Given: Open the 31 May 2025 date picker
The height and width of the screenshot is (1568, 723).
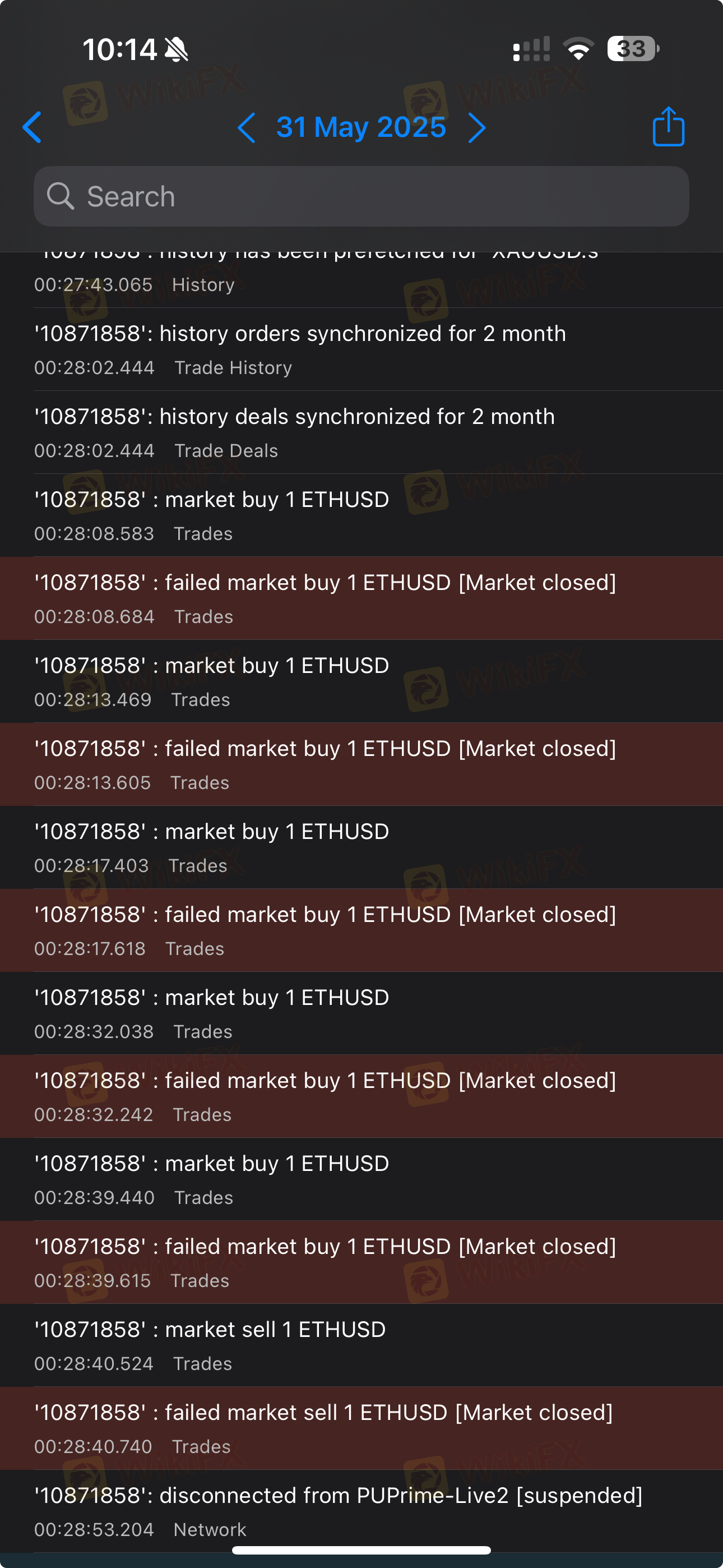Looking at the screenshot, I should (x=361, y=127).
